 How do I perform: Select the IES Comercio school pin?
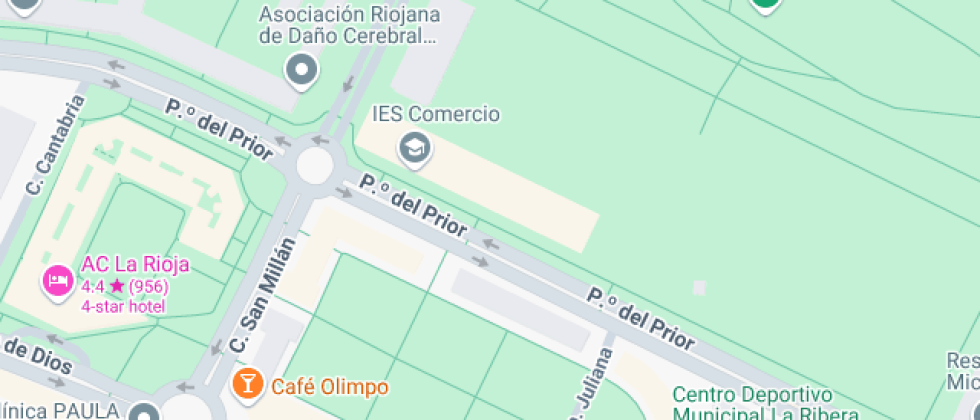point(412,149)
